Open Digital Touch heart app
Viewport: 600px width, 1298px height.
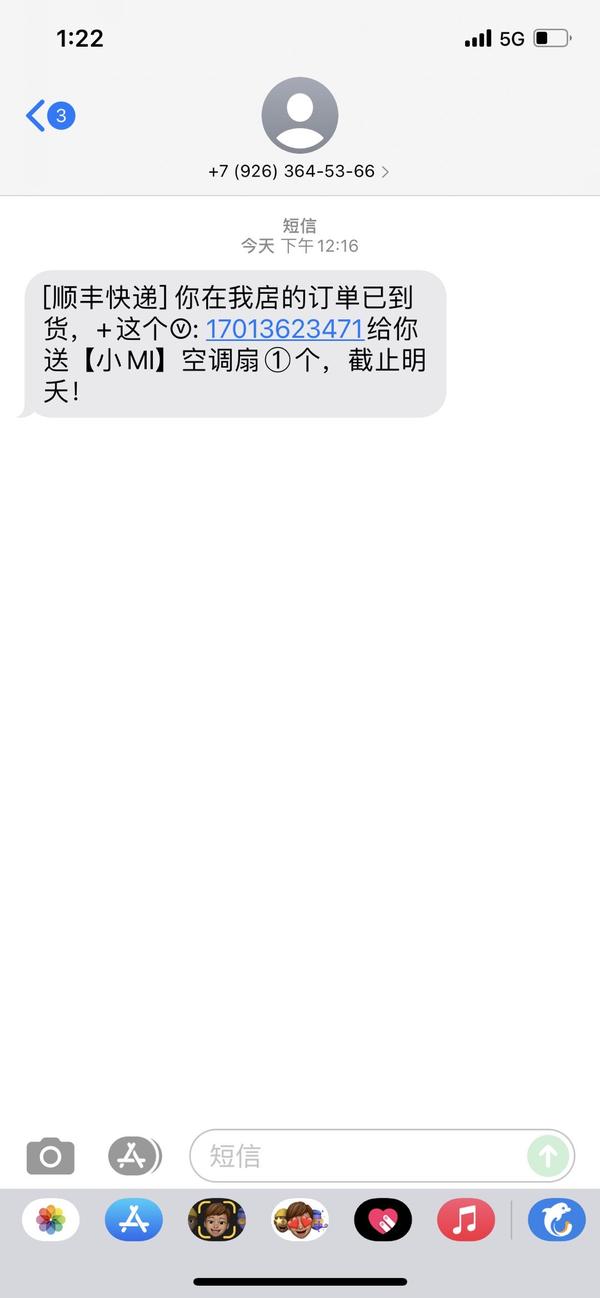pyautogui.click(x=383, y=1220)
